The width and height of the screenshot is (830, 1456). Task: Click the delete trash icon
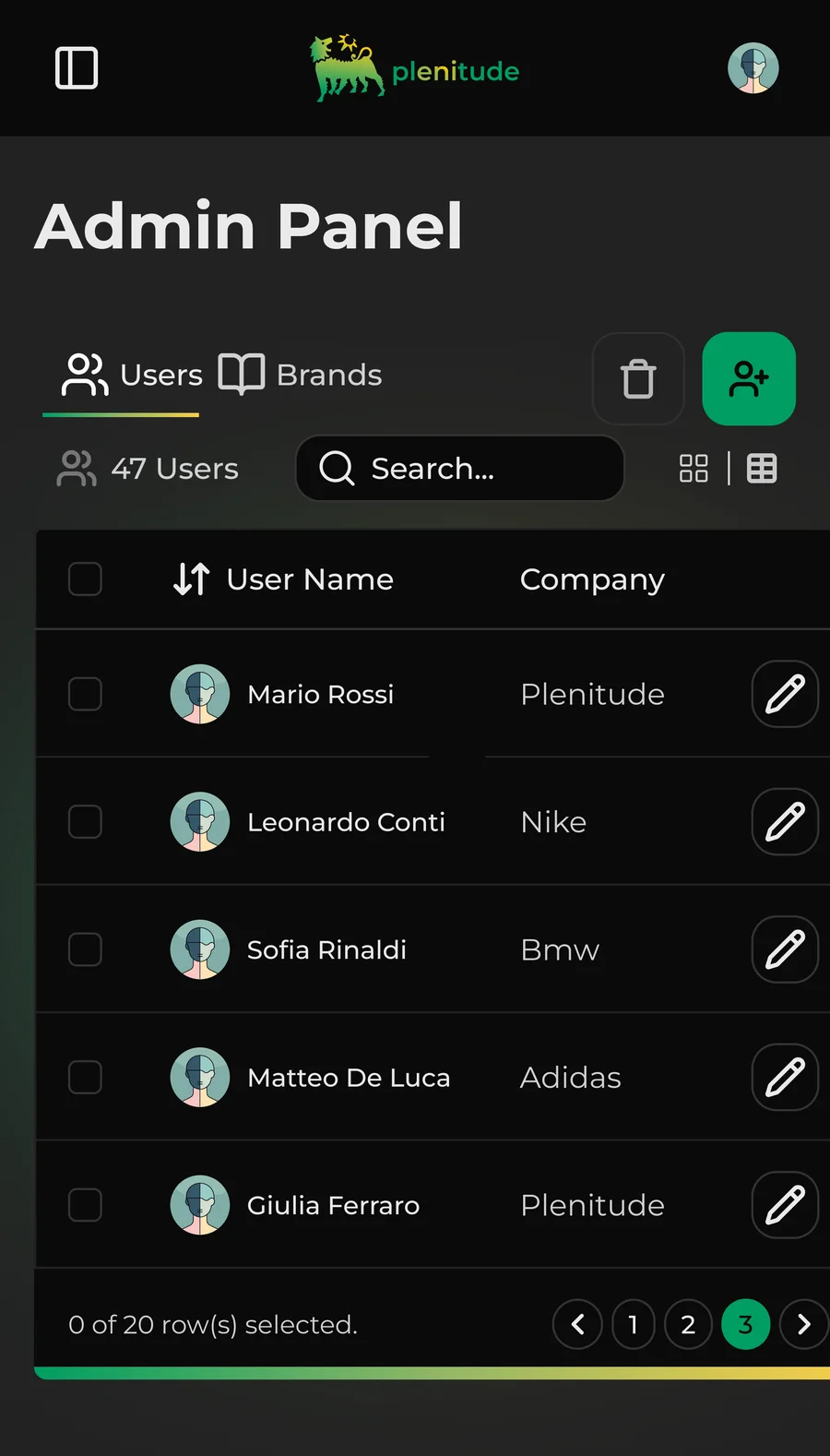coord(638,378)
